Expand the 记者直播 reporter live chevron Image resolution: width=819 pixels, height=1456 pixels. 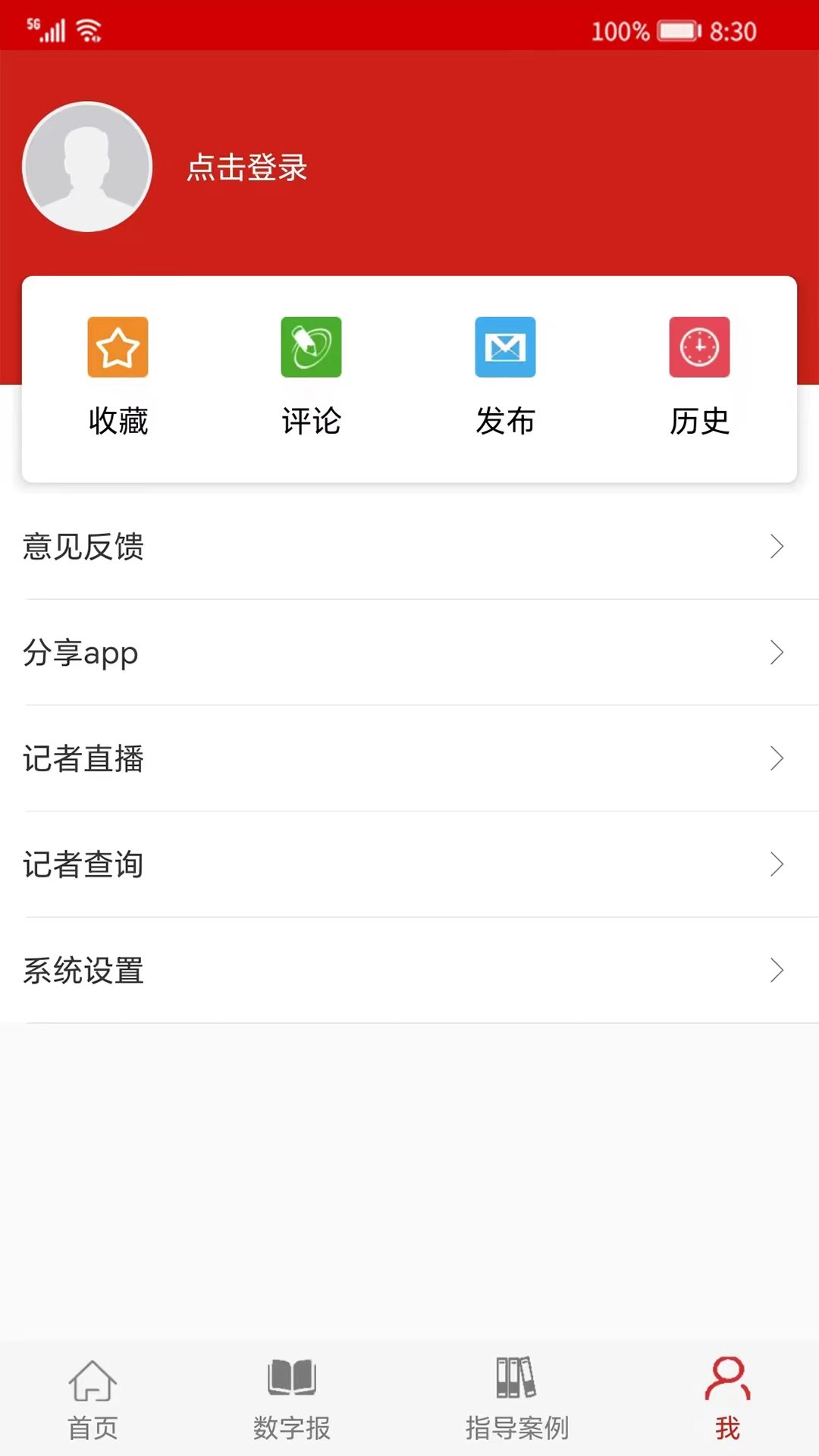(x=776, y=758)
